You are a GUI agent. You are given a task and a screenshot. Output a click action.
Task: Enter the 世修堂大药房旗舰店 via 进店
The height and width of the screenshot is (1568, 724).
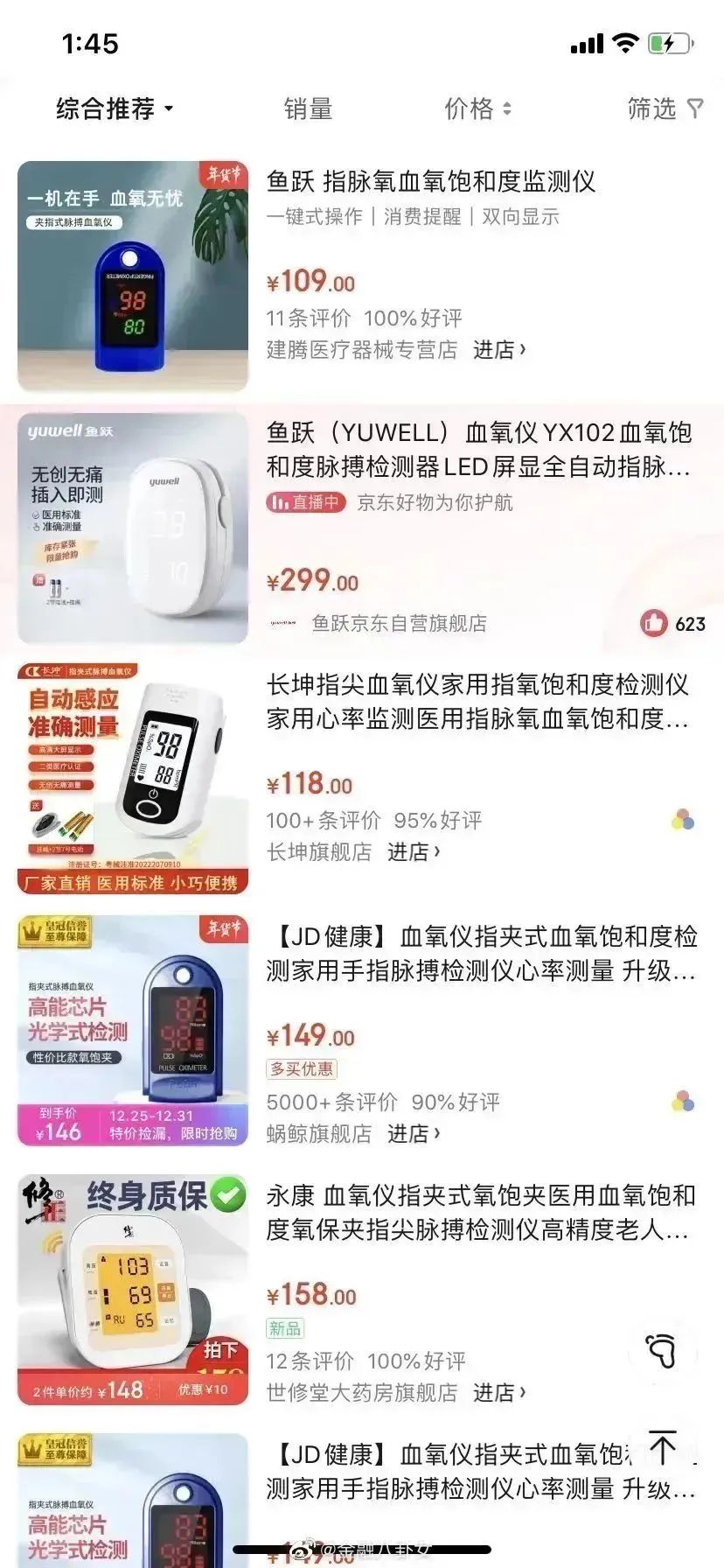tap(499, 1393)
